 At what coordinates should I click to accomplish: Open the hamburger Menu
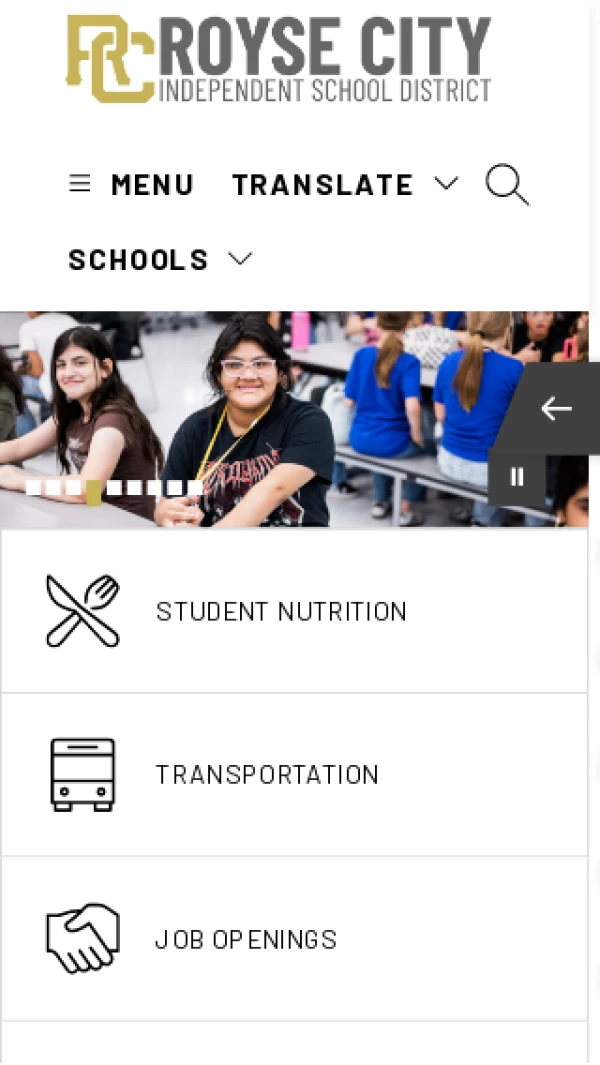click(131, 185)
